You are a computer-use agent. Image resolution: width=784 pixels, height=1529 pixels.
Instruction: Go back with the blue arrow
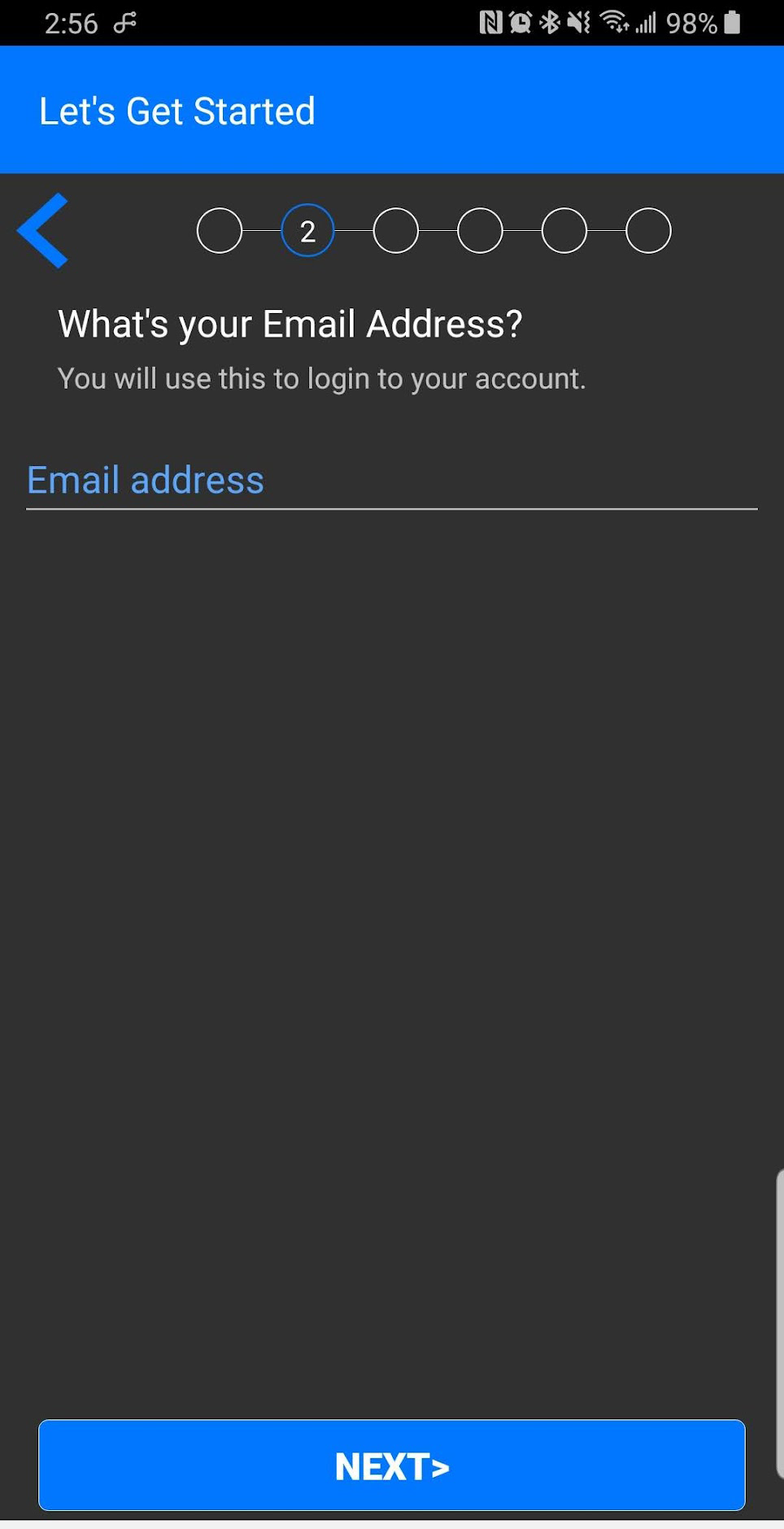(43, 230)
